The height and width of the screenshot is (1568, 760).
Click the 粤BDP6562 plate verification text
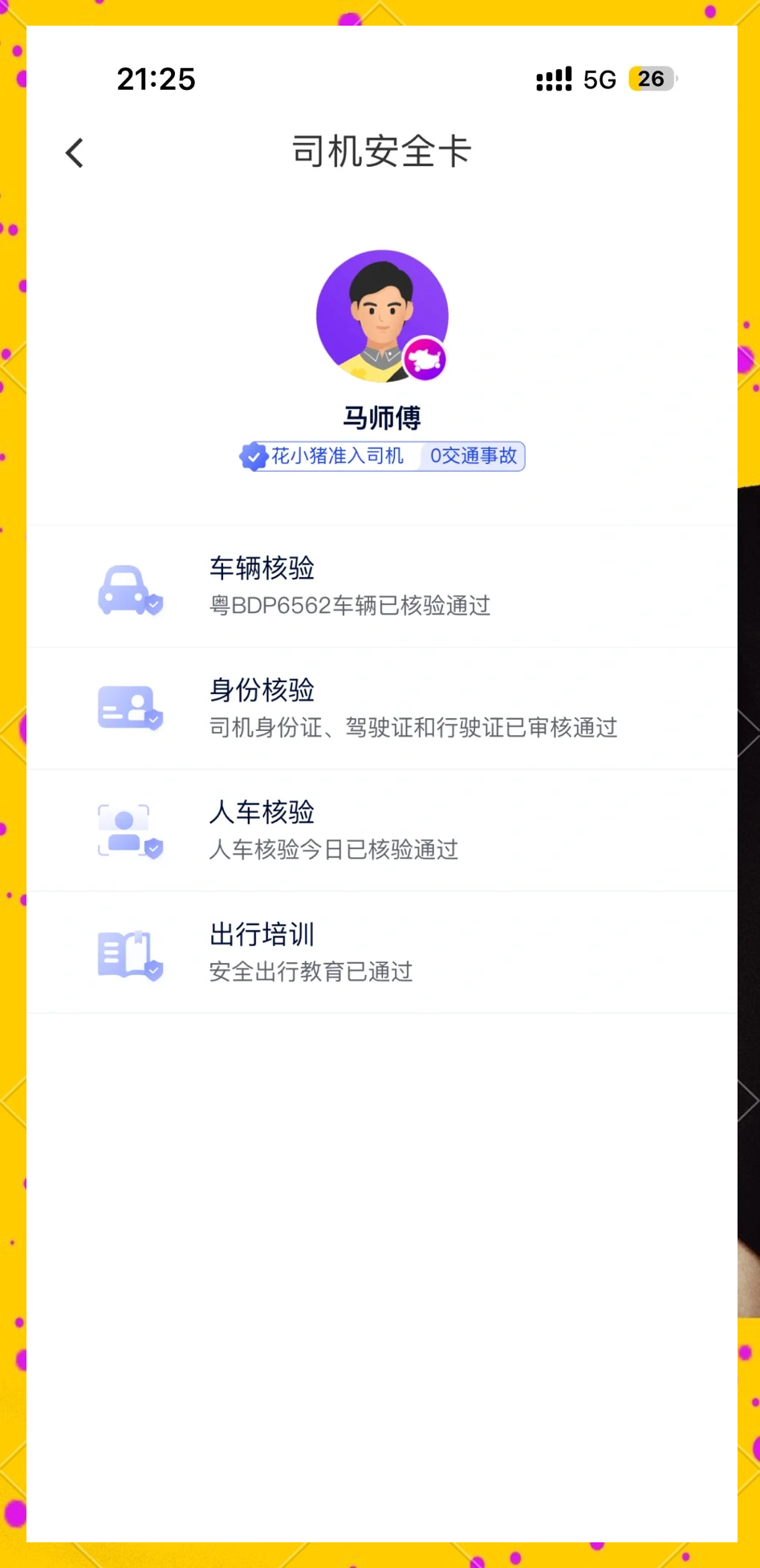pyautogui.click(x=348, y=607)
